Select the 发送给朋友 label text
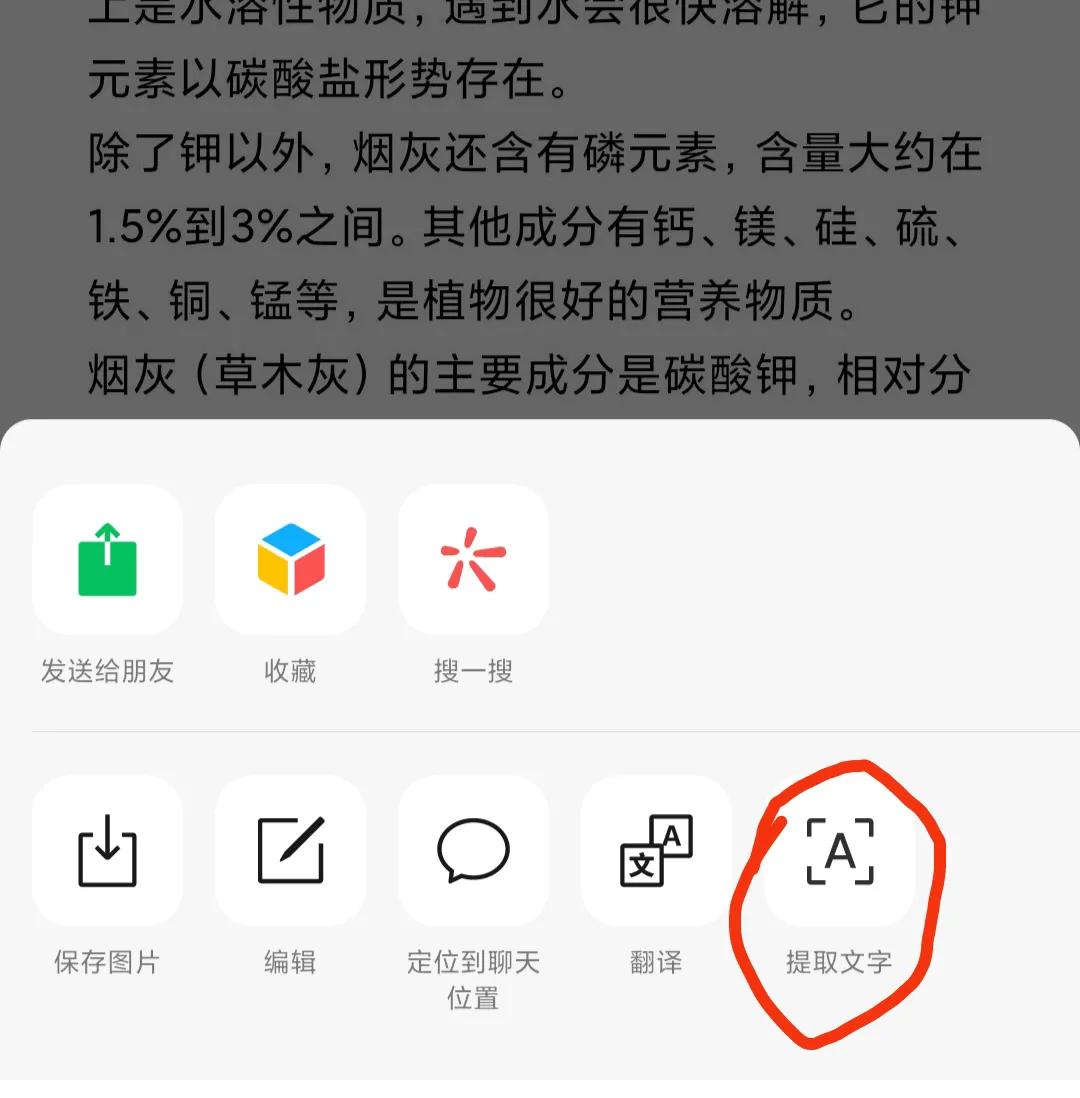Viewport: 1080px width, 1098px height. tap(107, 672)
